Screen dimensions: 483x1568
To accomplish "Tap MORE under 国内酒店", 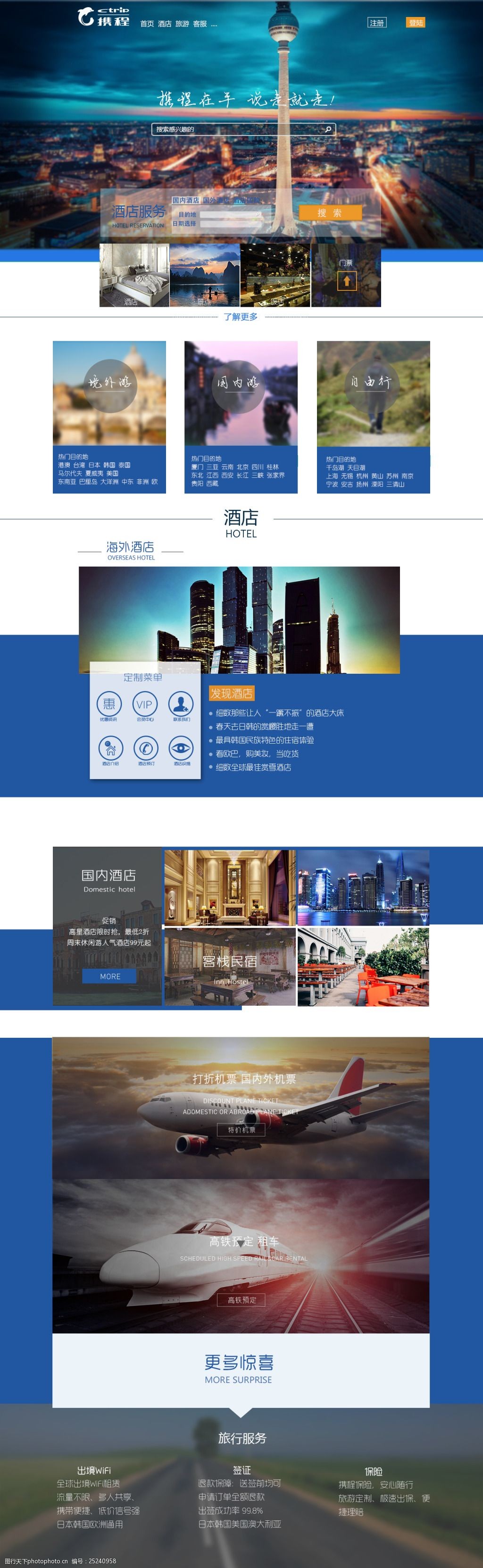I will tap(109, 976).
